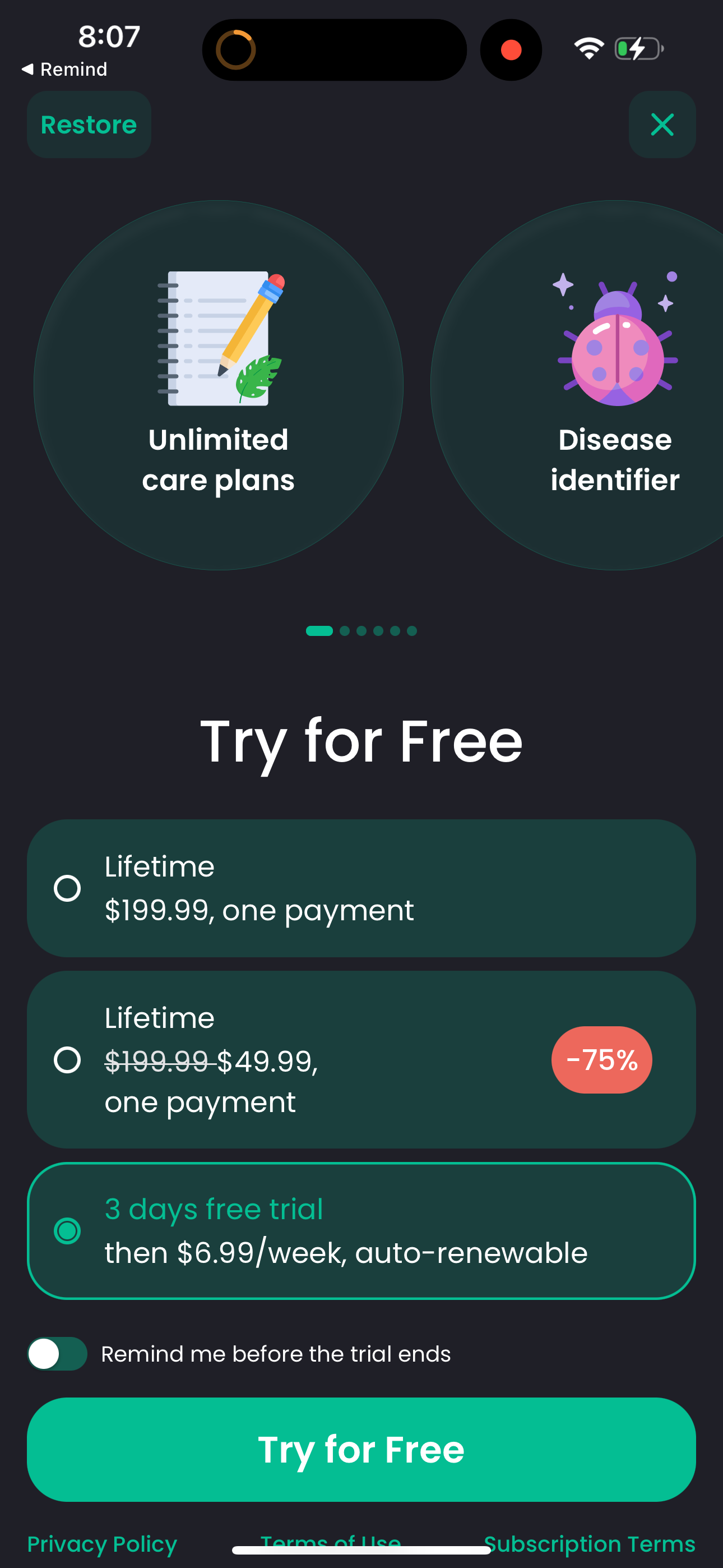Tap the red recording indicator
Viewport: 723px width, 1568px height.
tap(511, 49)
